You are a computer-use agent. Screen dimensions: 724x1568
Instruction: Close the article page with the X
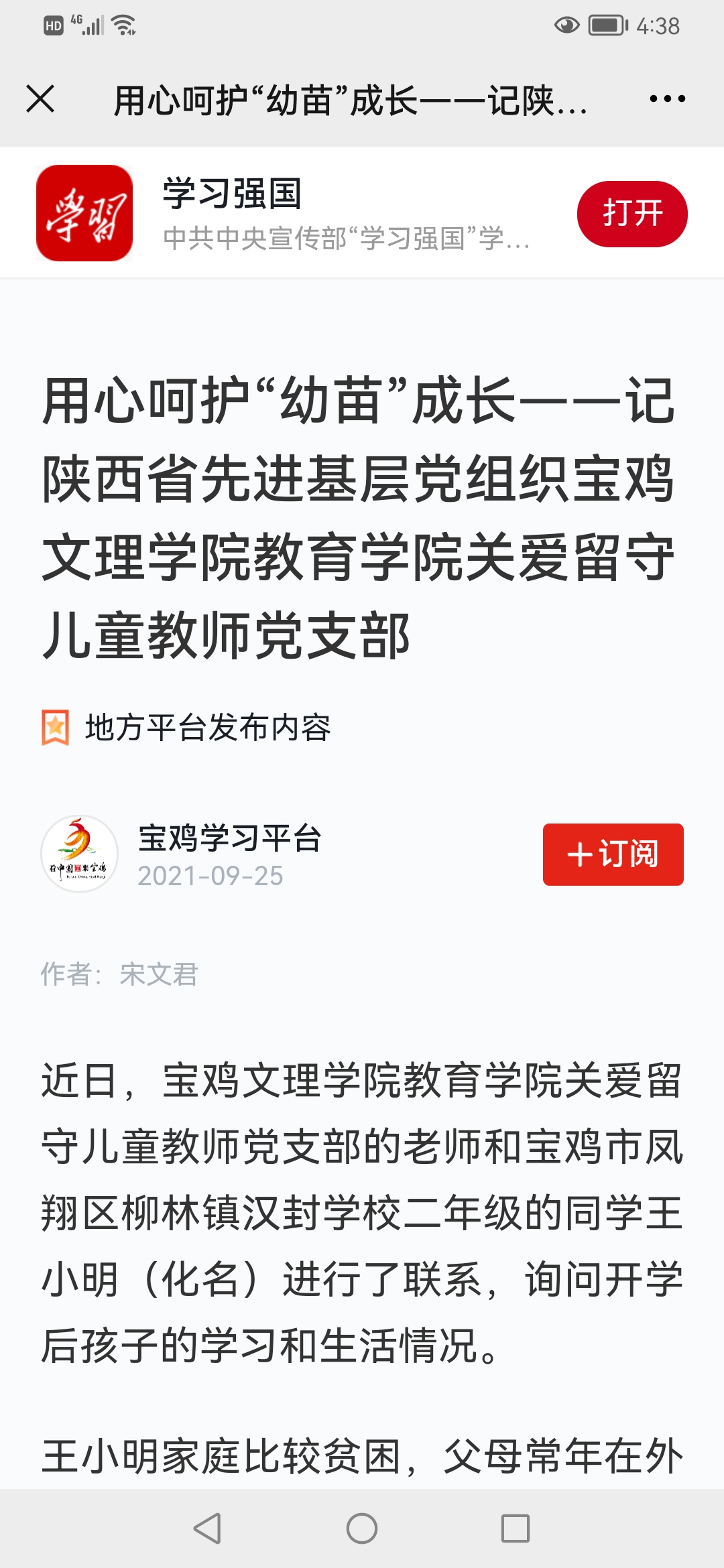(40, 99)
